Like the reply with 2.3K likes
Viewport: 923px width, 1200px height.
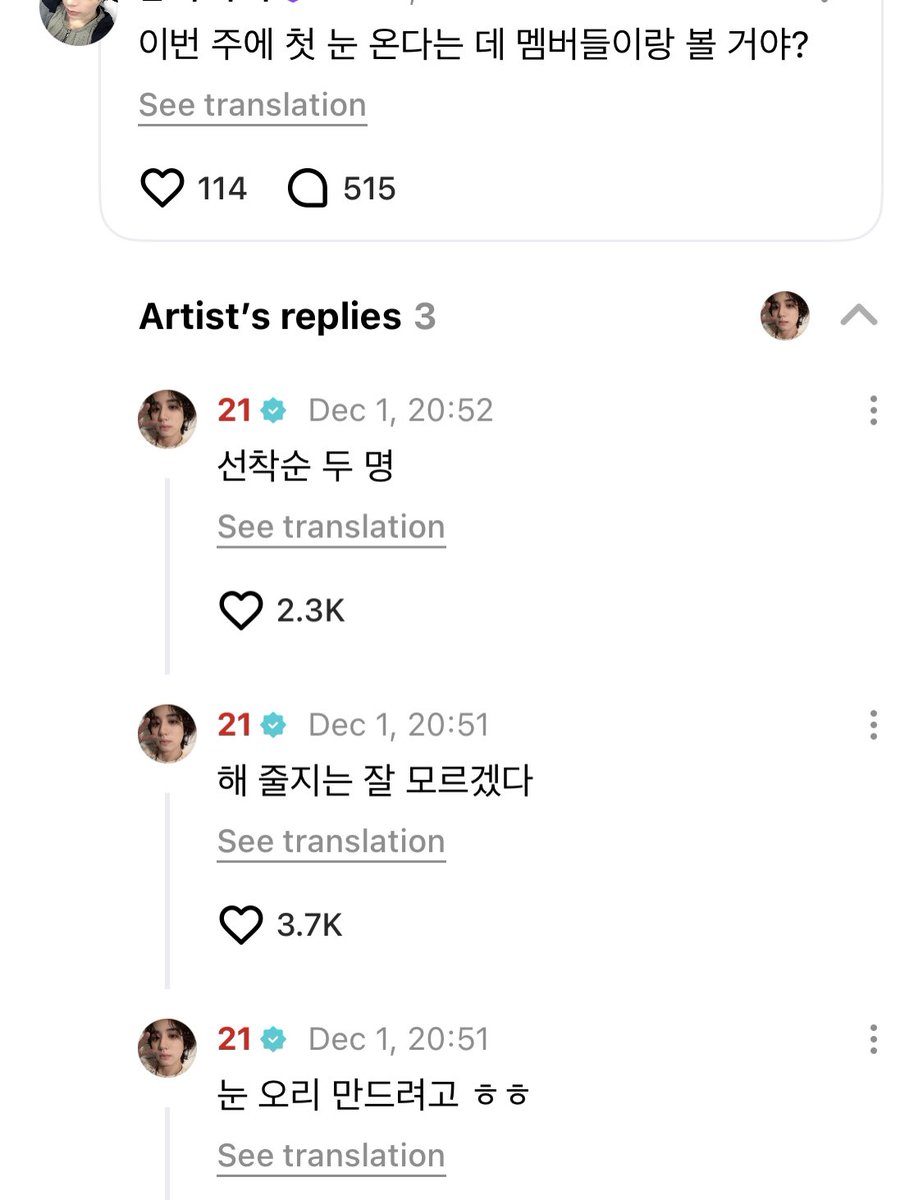pyautogui.click(x=240, y=610)
